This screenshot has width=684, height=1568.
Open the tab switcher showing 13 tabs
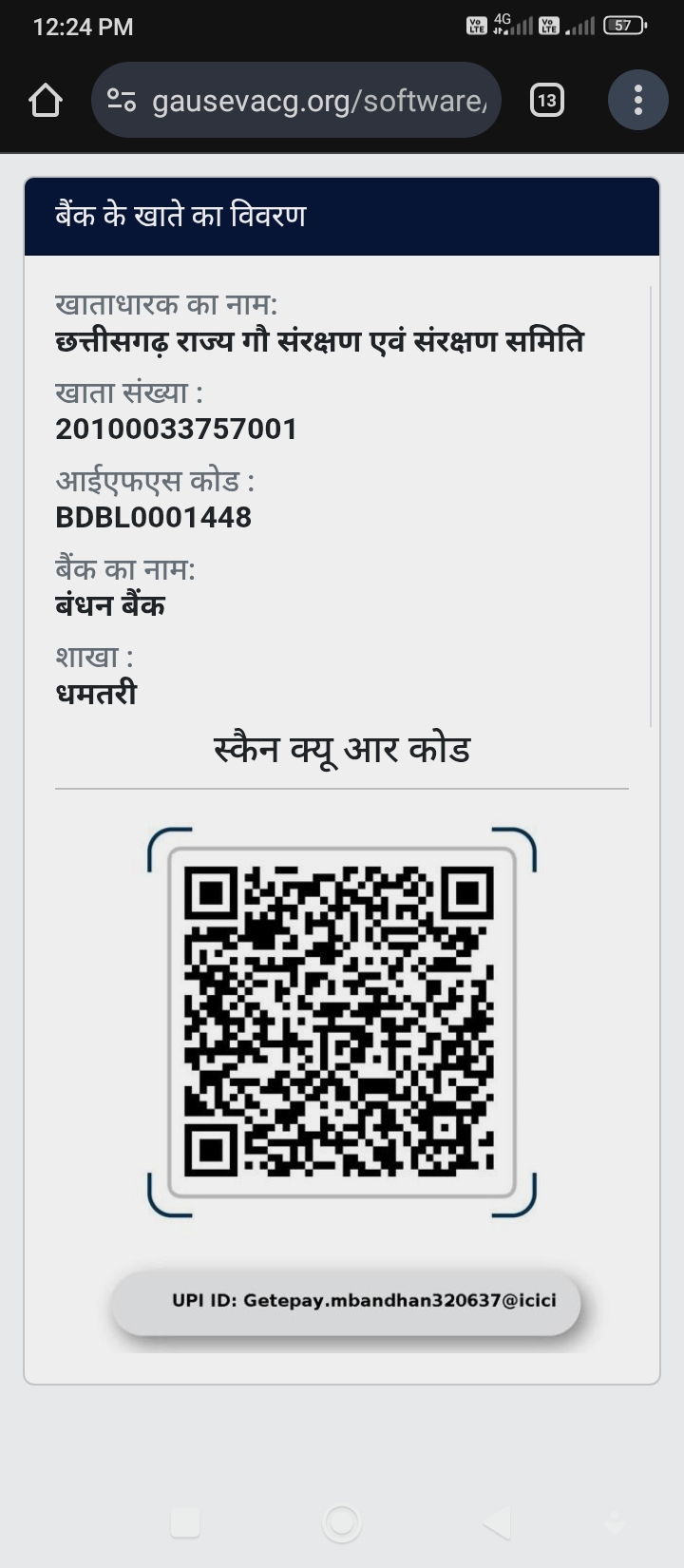(x=546, y=100)
